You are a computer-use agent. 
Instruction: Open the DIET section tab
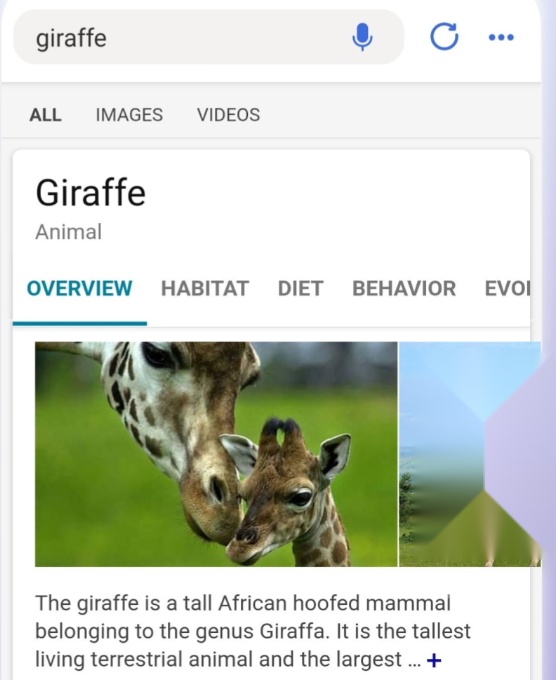tap(301, 288)
